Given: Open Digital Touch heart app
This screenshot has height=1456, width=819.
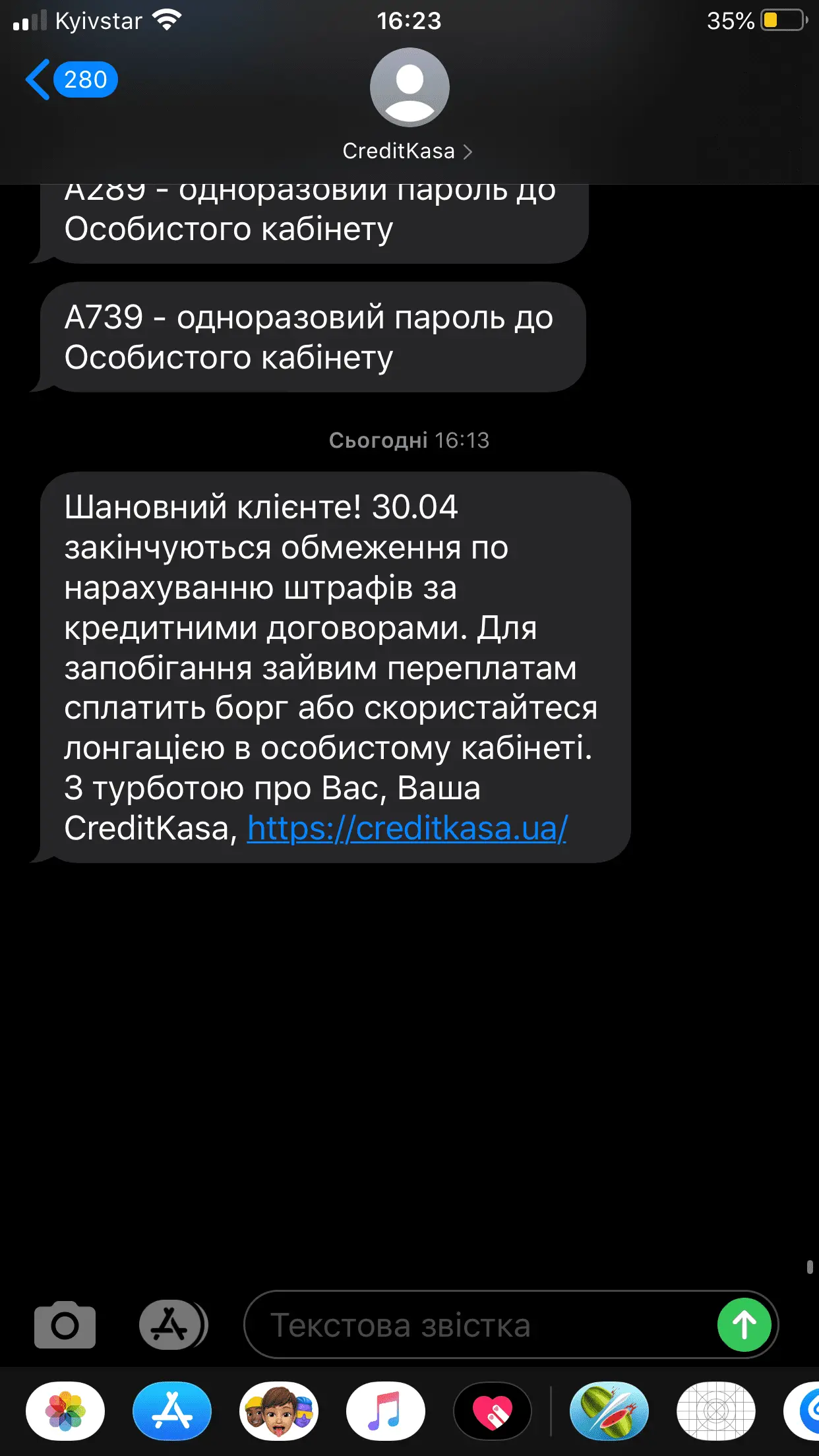Looking at the screenshot, I should 493,1411.
